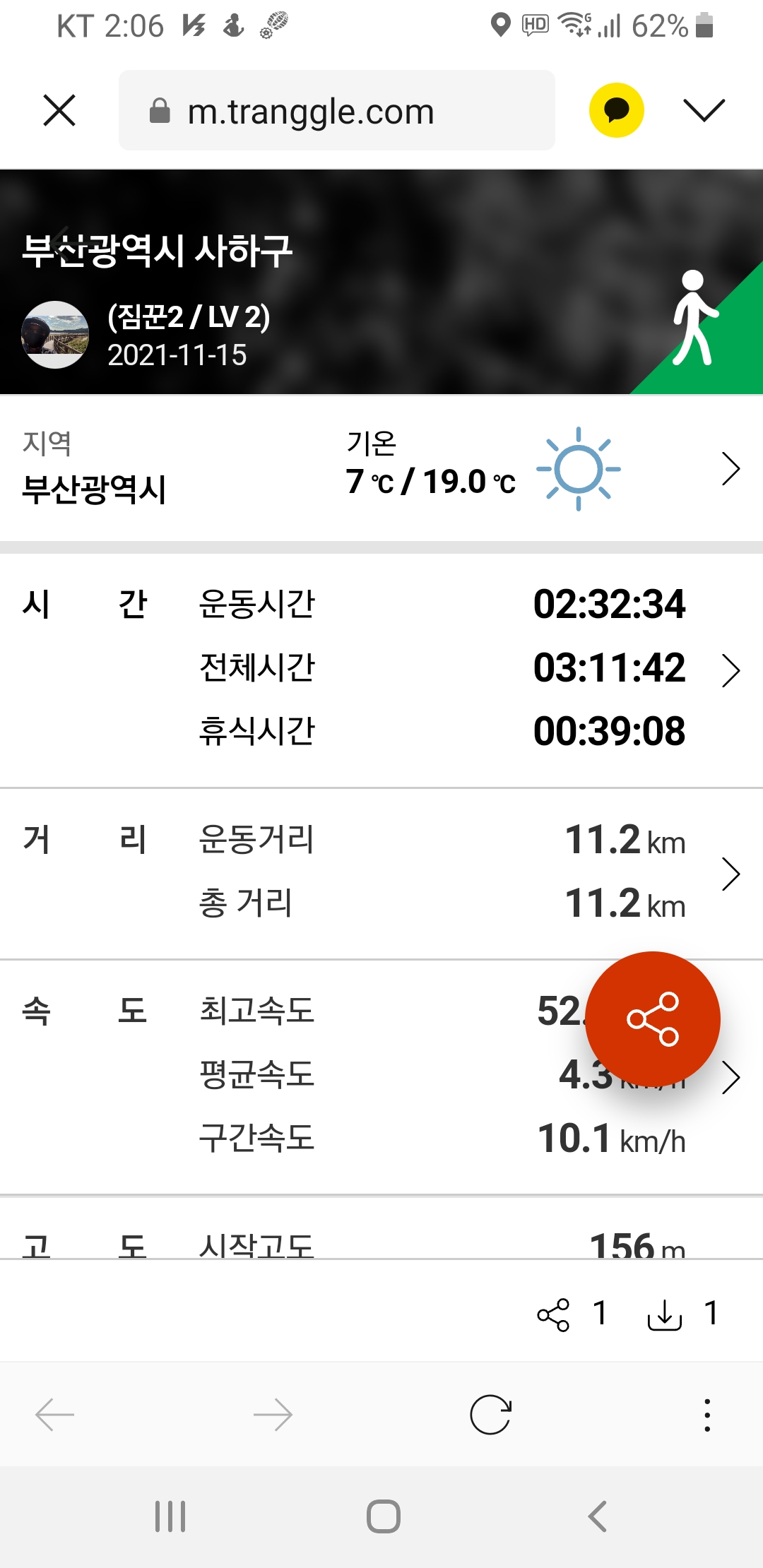
Task: Close the in-app browser
Action: 59,110
